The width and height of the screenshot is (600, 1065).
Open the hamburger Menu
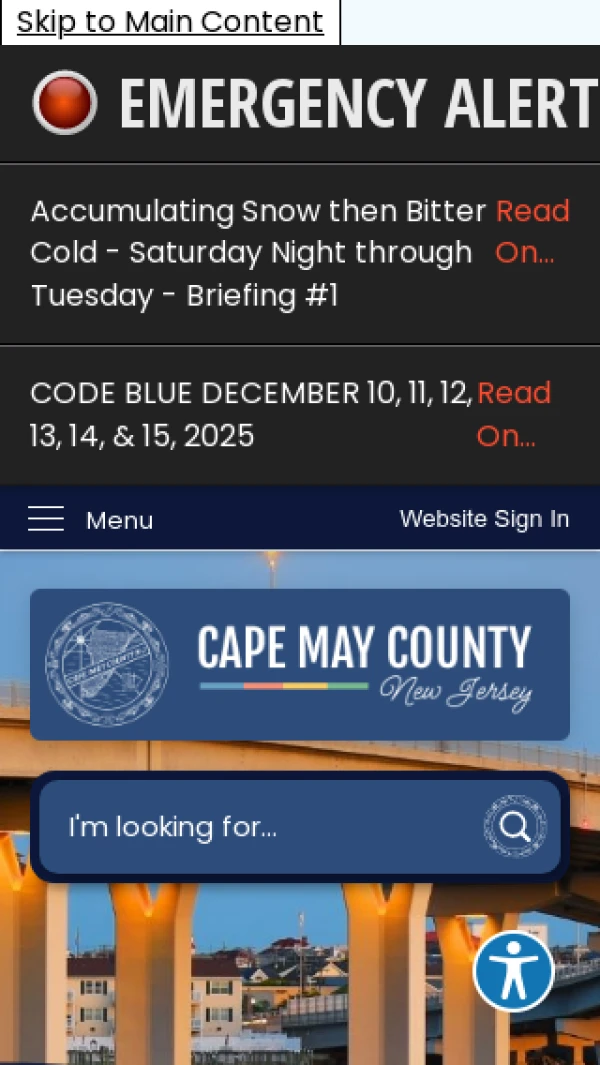90,519
